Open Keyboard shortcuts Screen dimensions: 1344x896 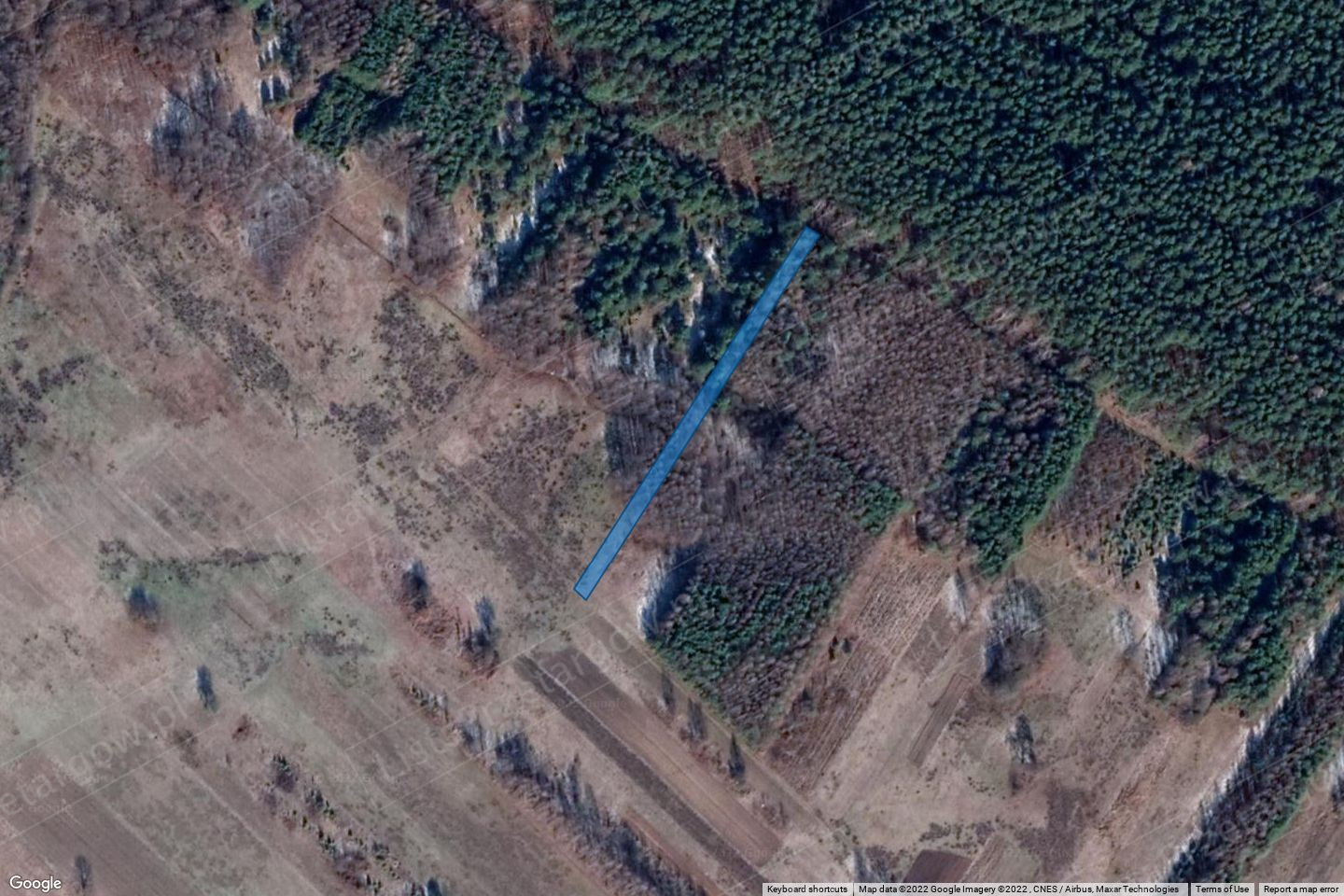(807, 889)
